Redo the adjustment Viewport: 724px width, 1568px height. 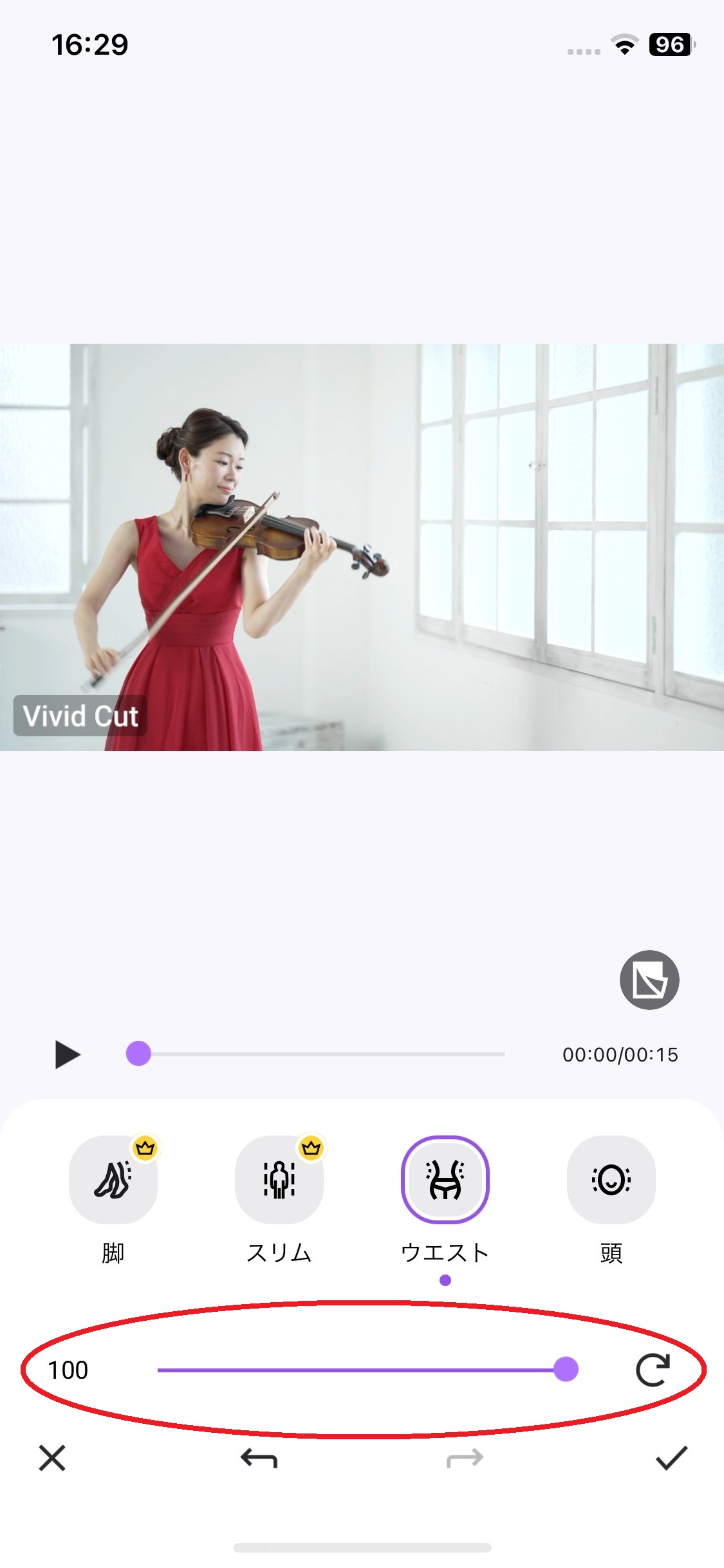pos(465,1458)
